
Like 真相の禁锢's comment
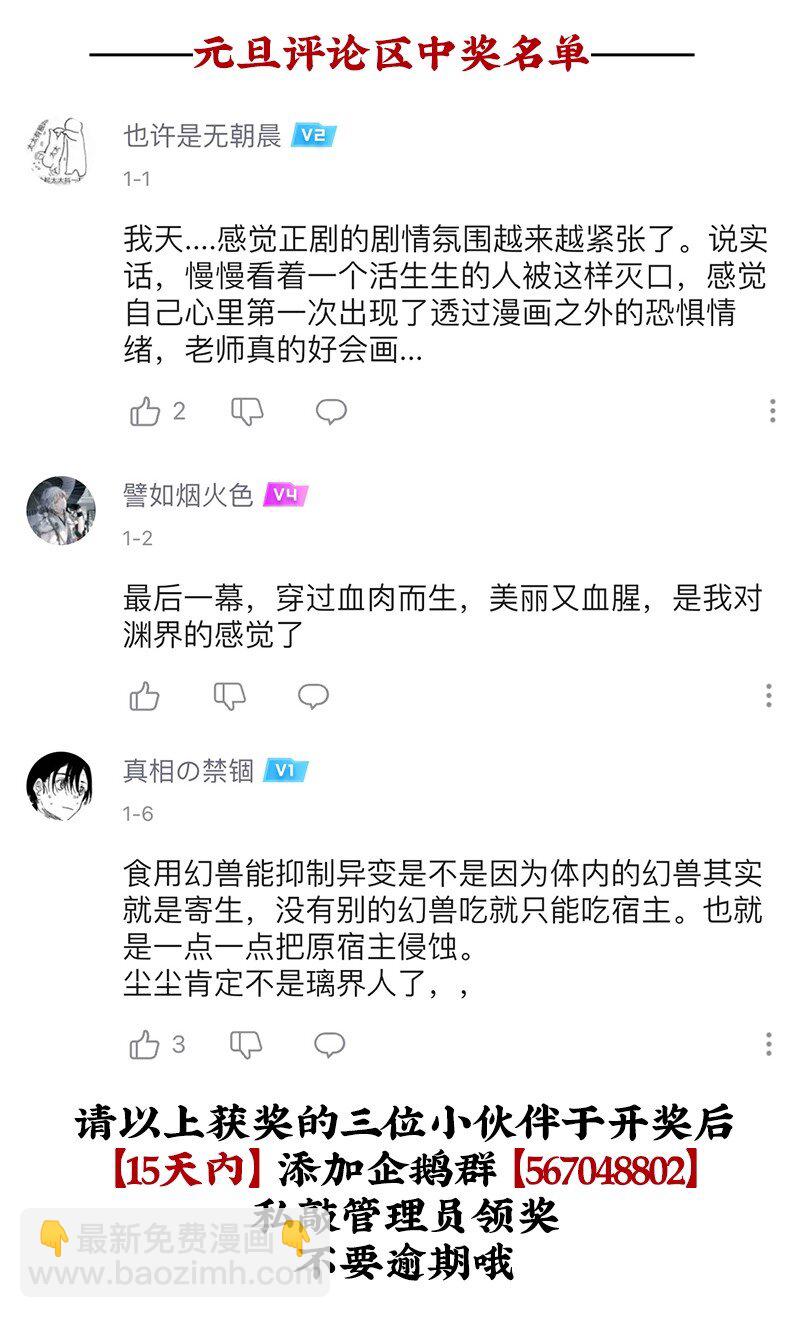(x=147, y=1044)
